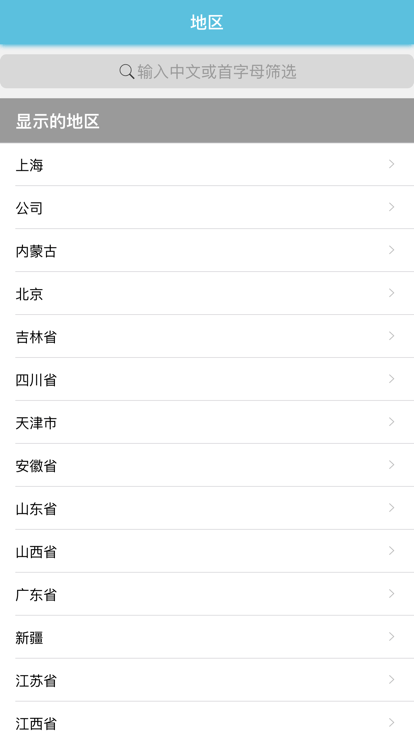The image size is (414, 736).
Task: Select 广东省
Action: click(x=207, y=594)
